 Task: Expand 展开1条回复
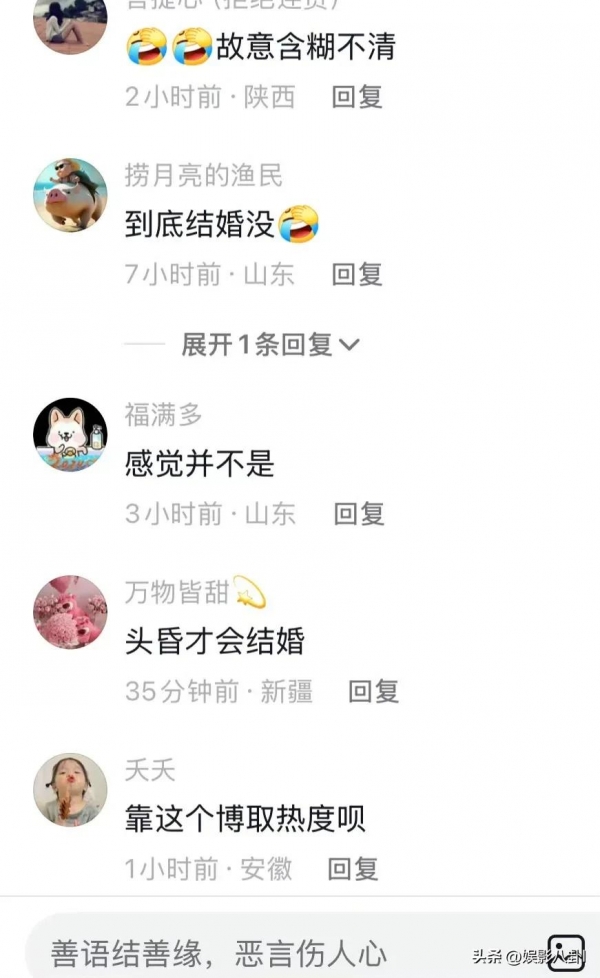(x=270, y=345)
